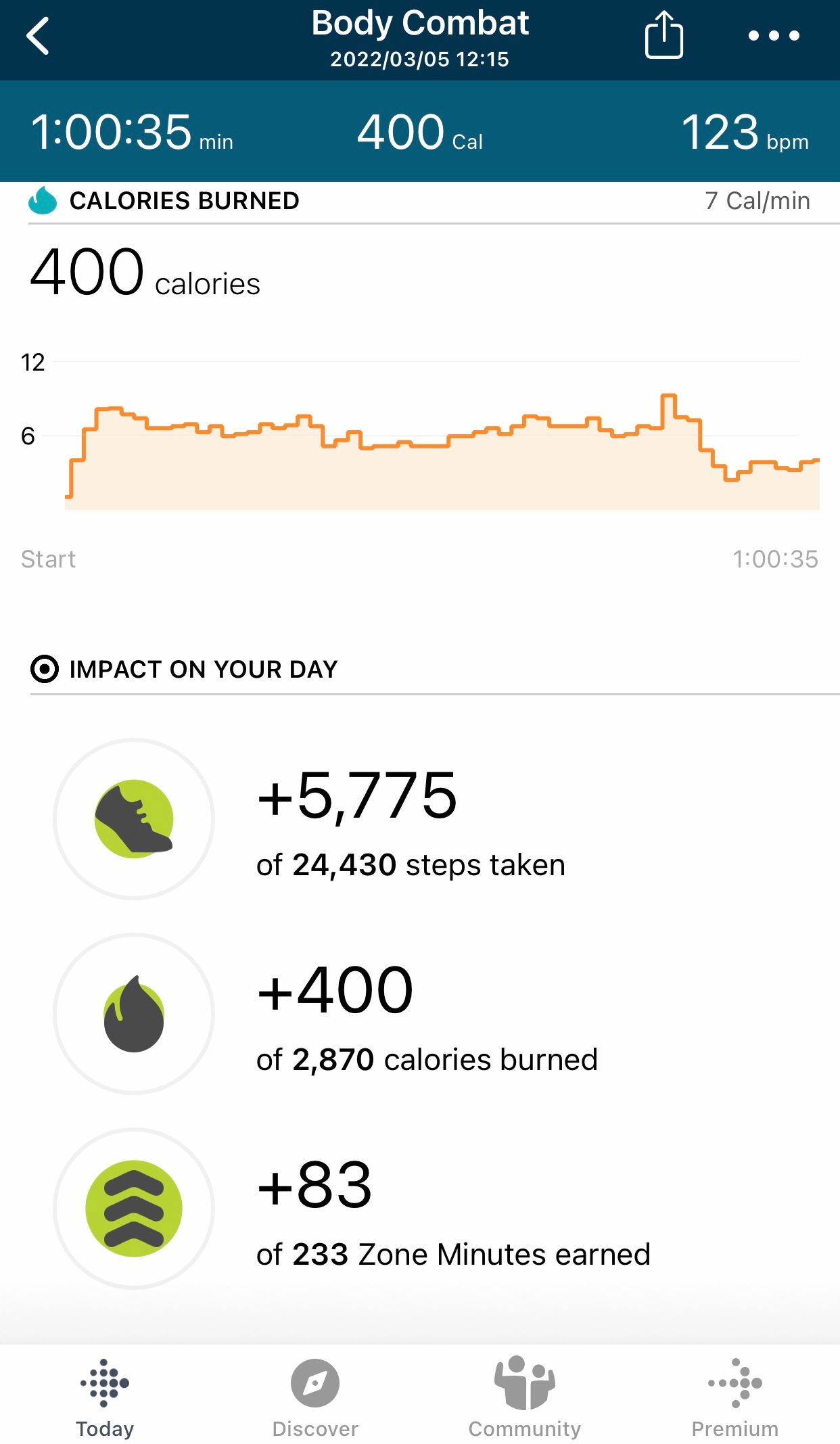The image size is (840, 1444).
Task: Go back from Body Combat details
Action: 38,37
